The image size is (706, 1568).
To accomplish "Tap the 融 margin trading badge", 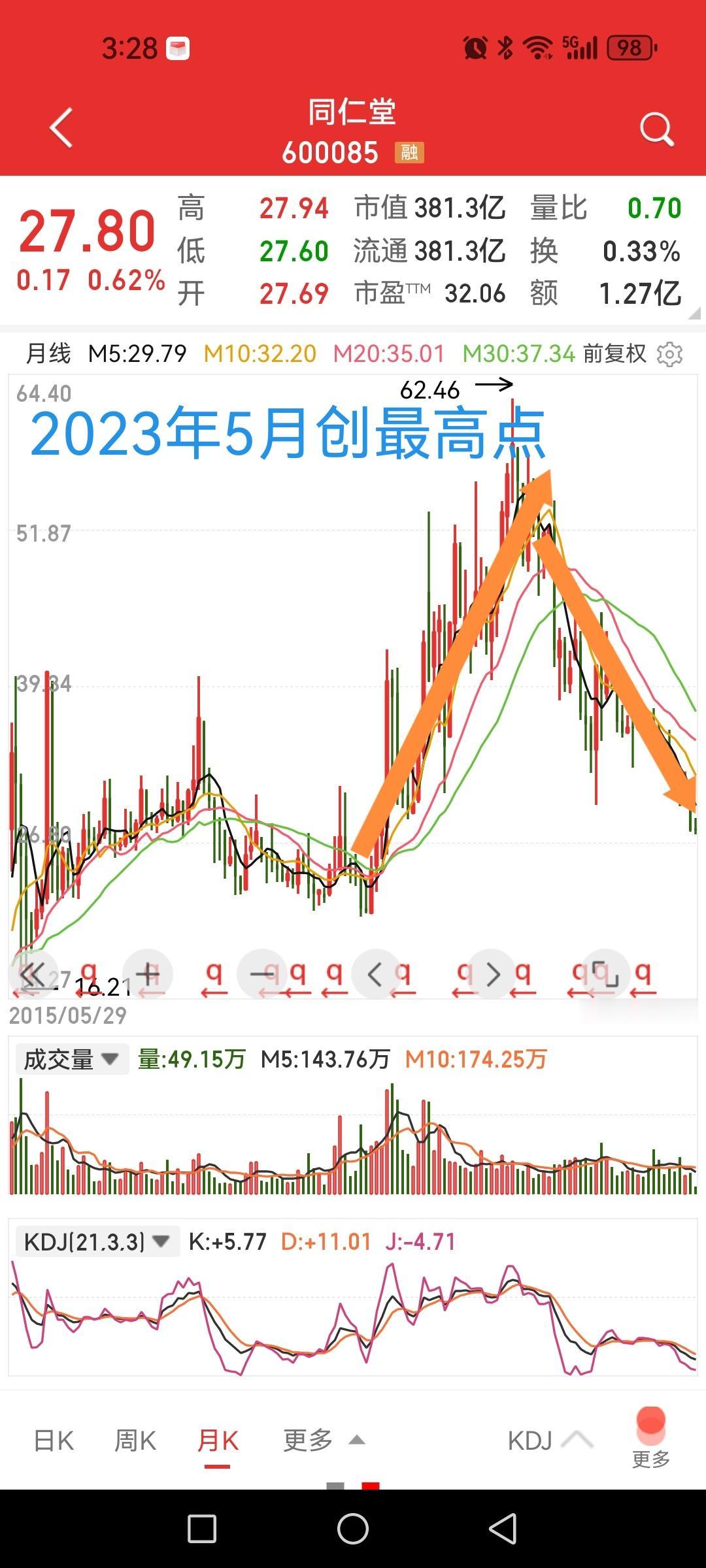I will click(409, 152).
